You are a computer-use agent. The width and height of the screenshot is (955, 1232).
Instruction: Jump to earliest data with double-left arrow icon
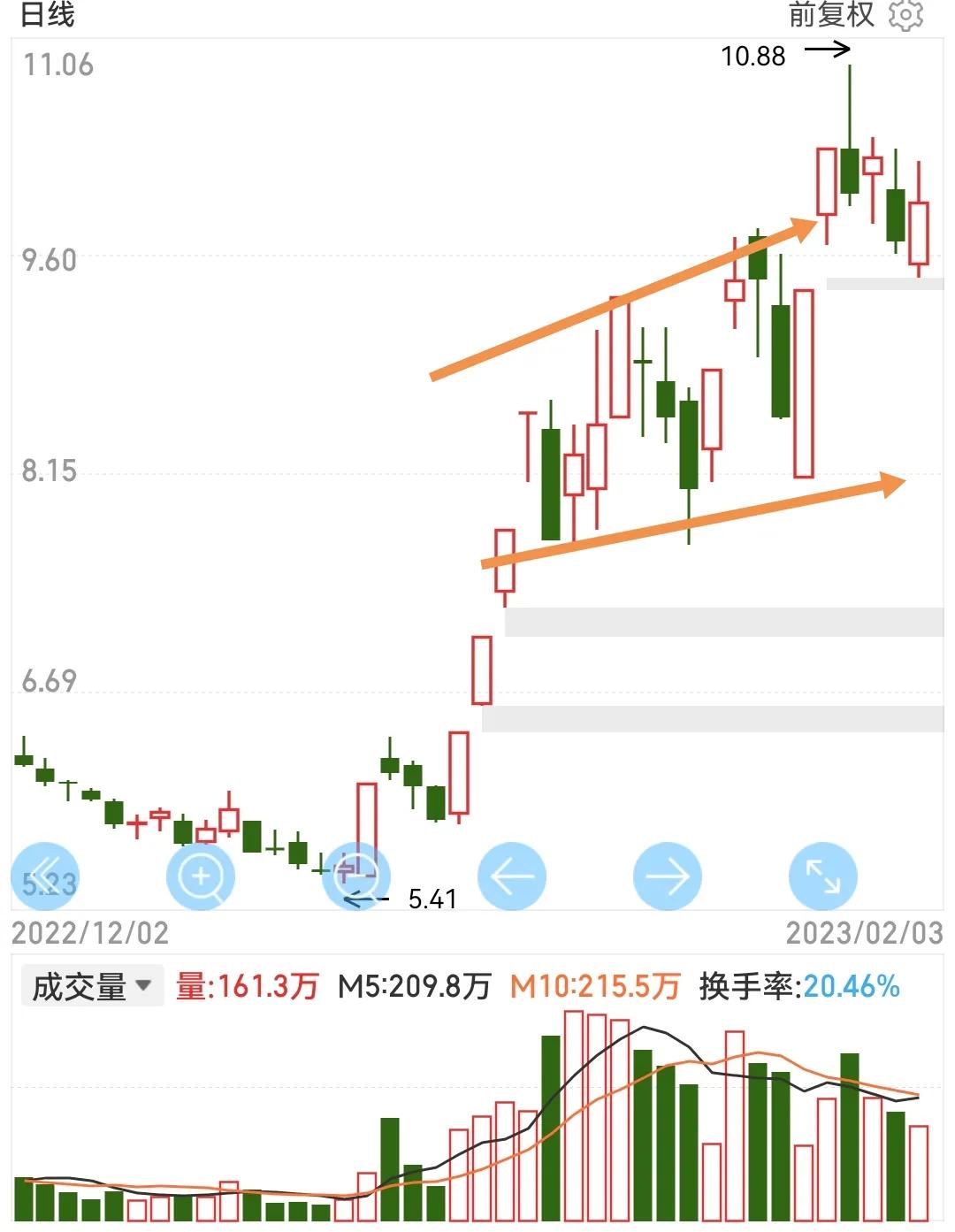pyautogui.click(x=47, y=876)
